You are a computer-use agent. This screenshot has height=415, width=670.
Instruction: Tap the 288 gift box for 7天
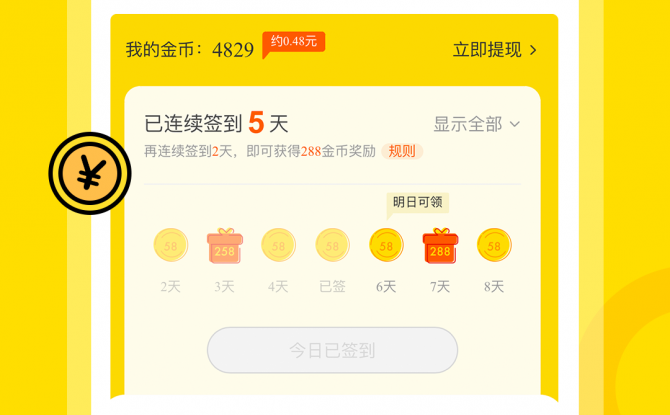pyautogui.click(x=440, y=246)
